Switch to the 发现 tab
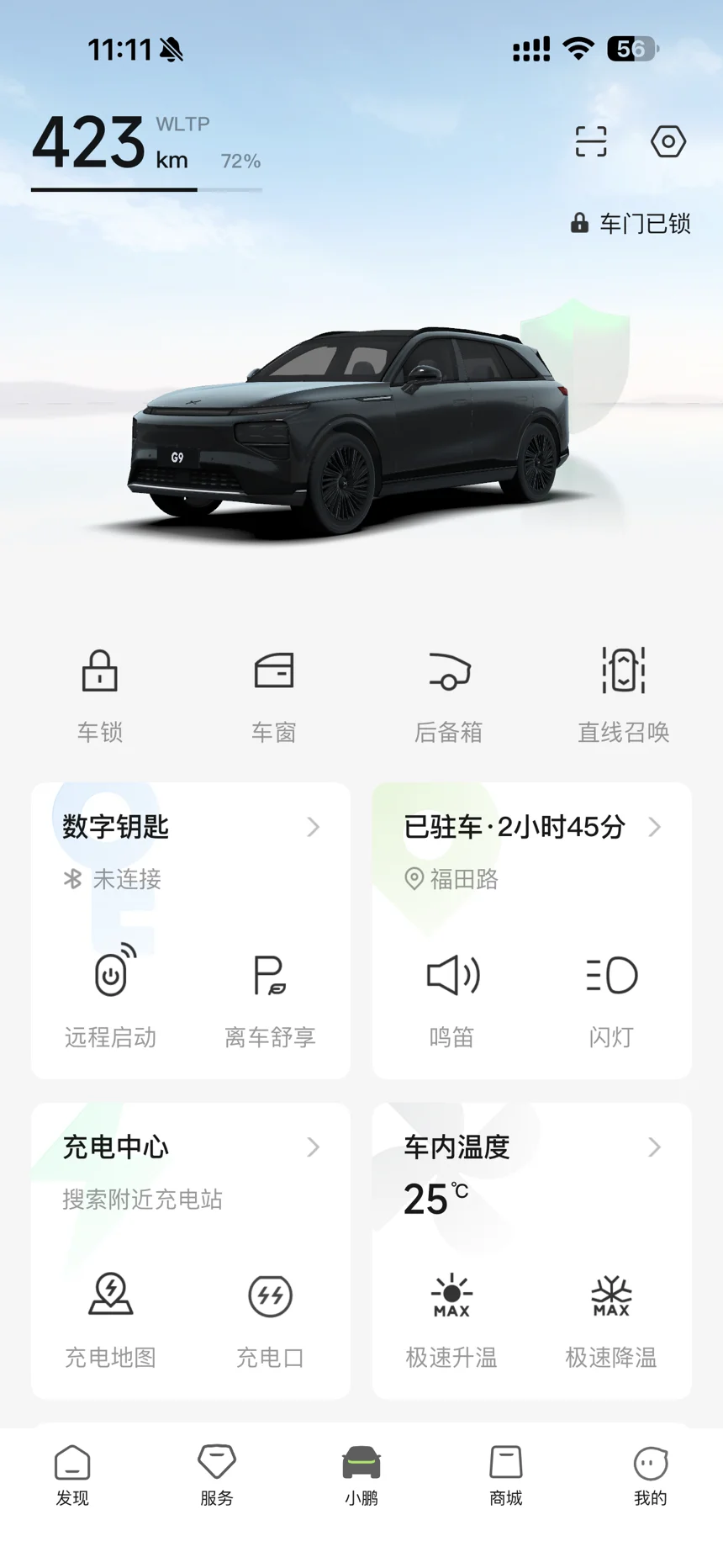Screen dimensions: 723x1568 72,1475
